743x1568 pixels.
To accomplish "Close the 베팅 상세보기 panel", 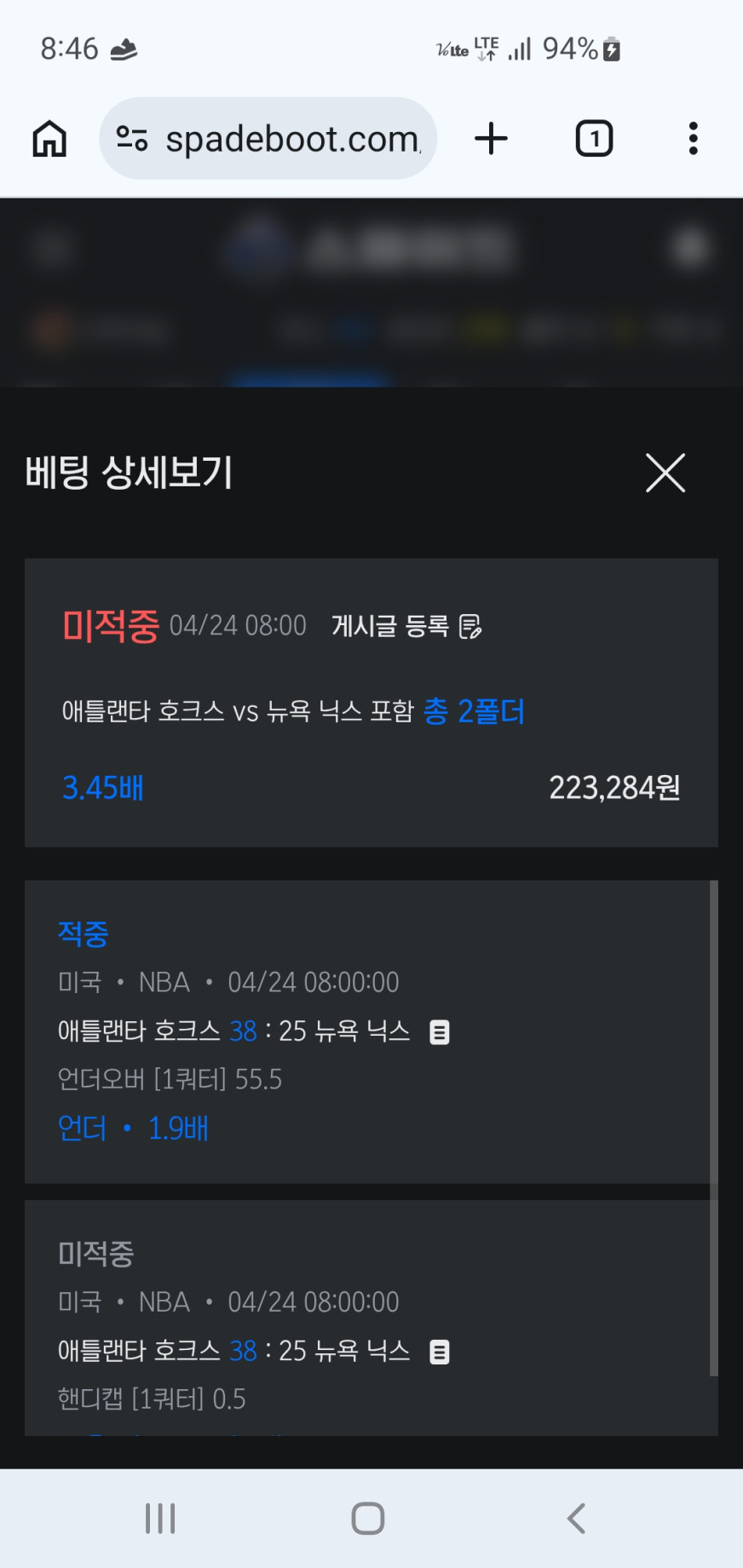I will [x=665, y=473].
